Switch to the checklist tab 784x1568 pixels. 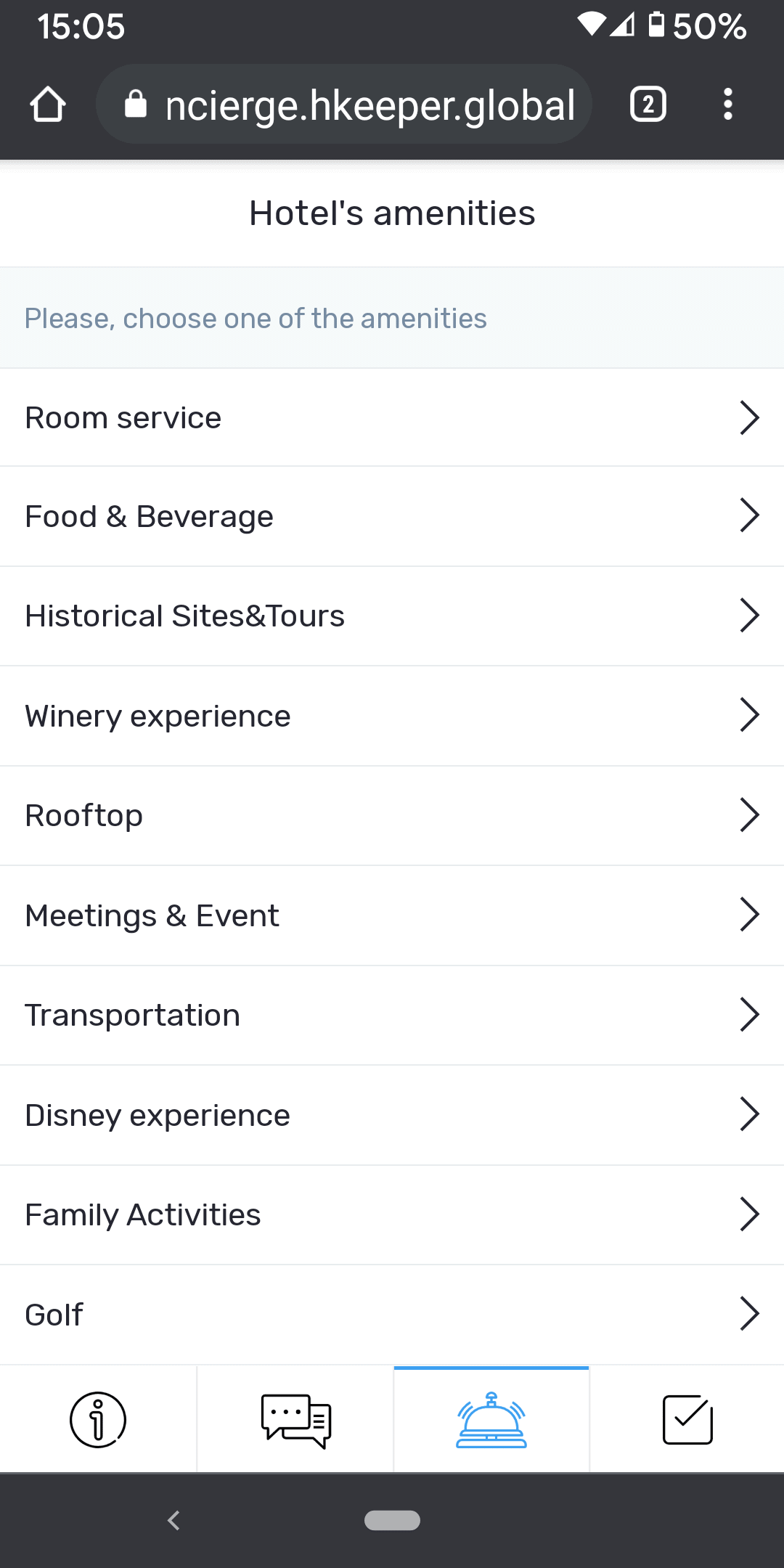pos(687,1419)
